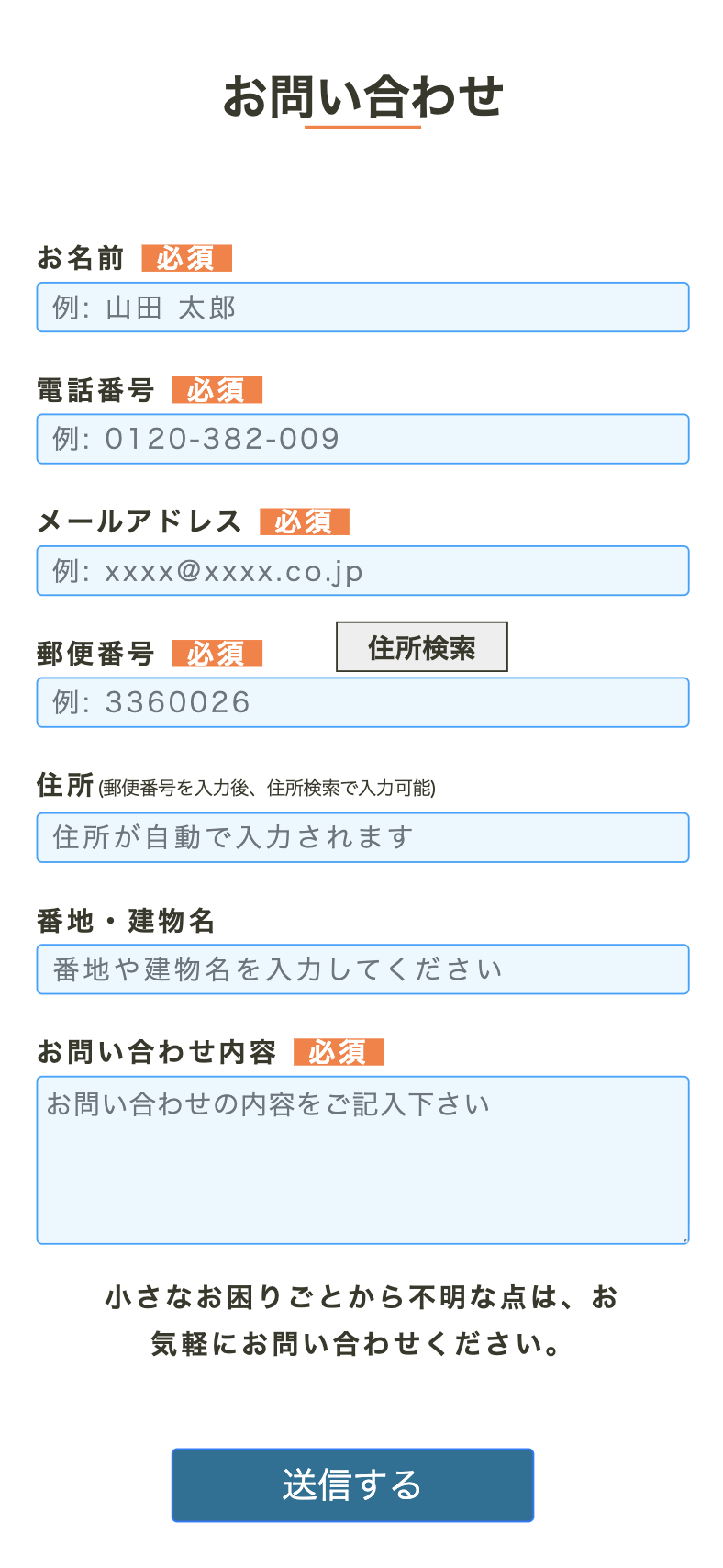This screenshot has height=1568, width=723.
Task: Click the 必須 badge near メールアドレス
Action: click(x=306, y=521)
